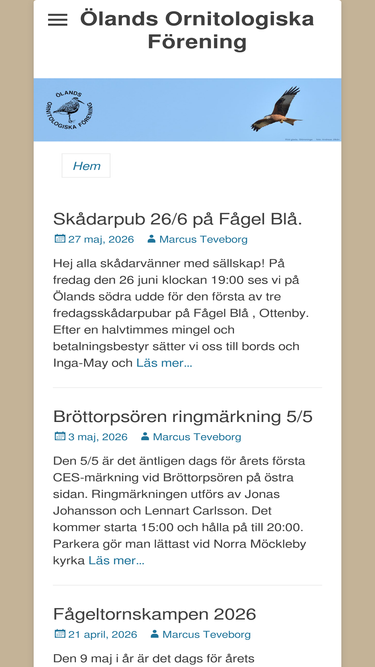Image resolution: width=375 pixels, height=667 pixels.
Task: Tap Läs mer under the Bröttorpsören post
Action: coord(116,561)
